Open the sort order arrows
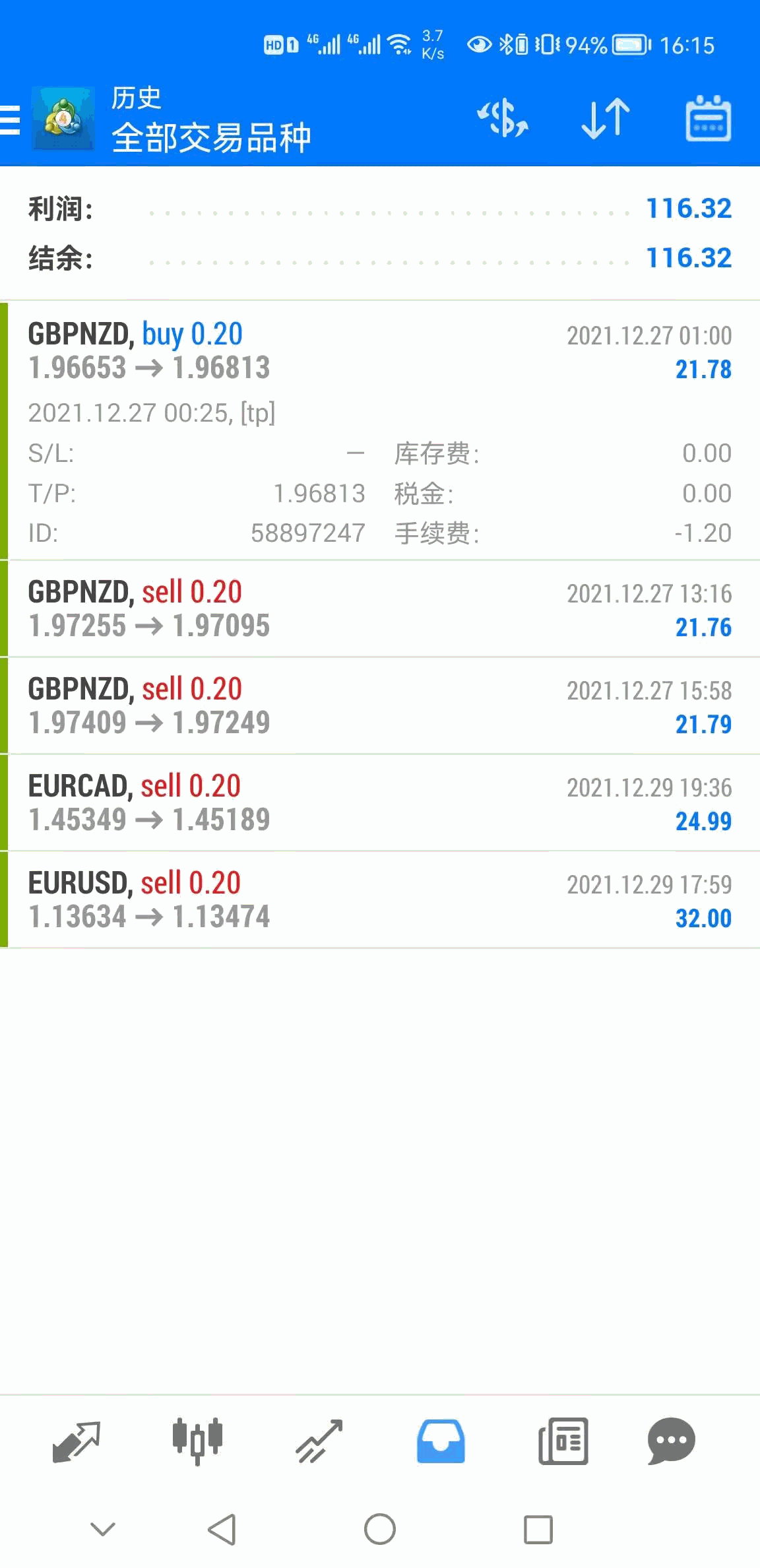 coord(606,119)
